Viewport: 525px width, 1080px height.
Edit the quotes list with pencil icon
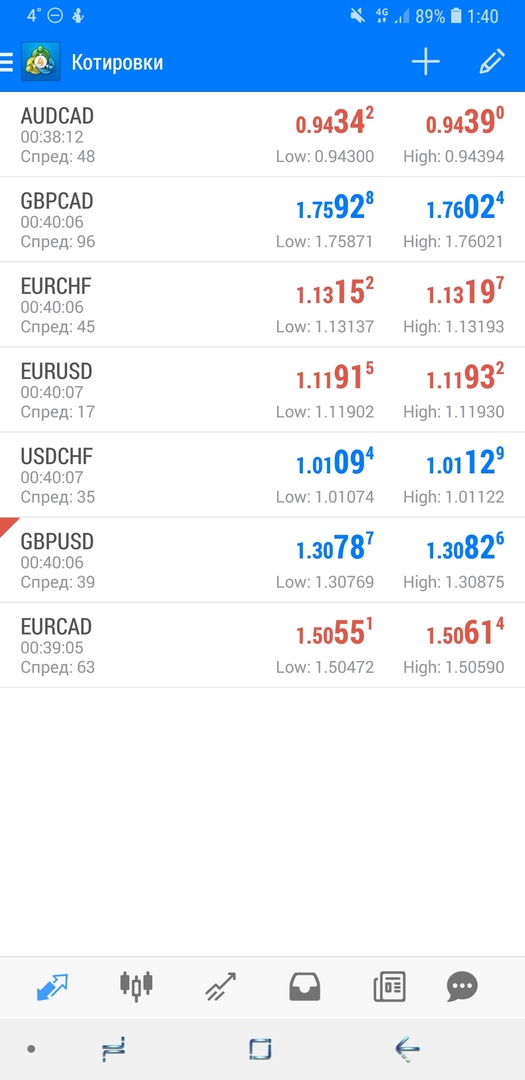pyautogui.click(x=492, y=62)
